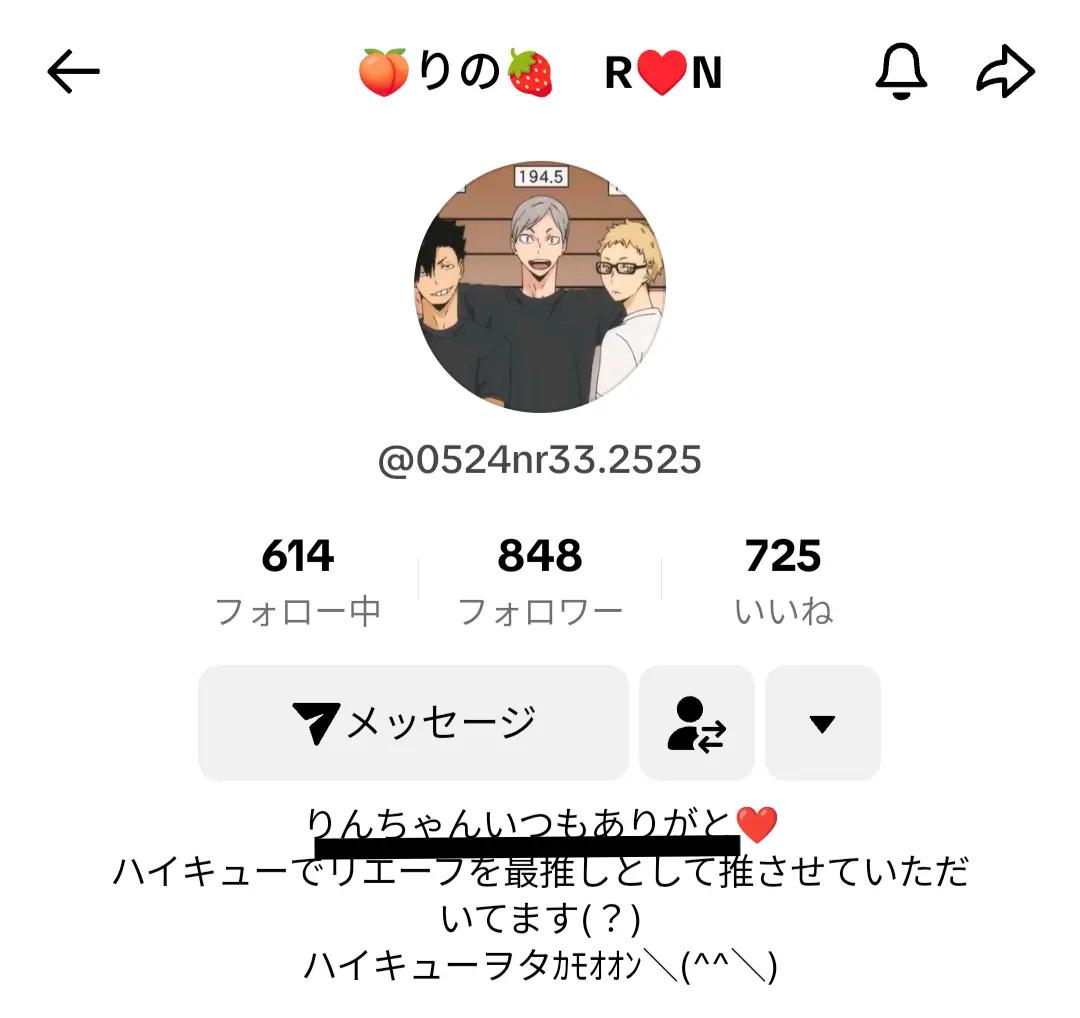This screenshot has width=1080, height=1018.
Task: Expand suggested accounts dropdown arrow
Action: [x=822, y=722]
